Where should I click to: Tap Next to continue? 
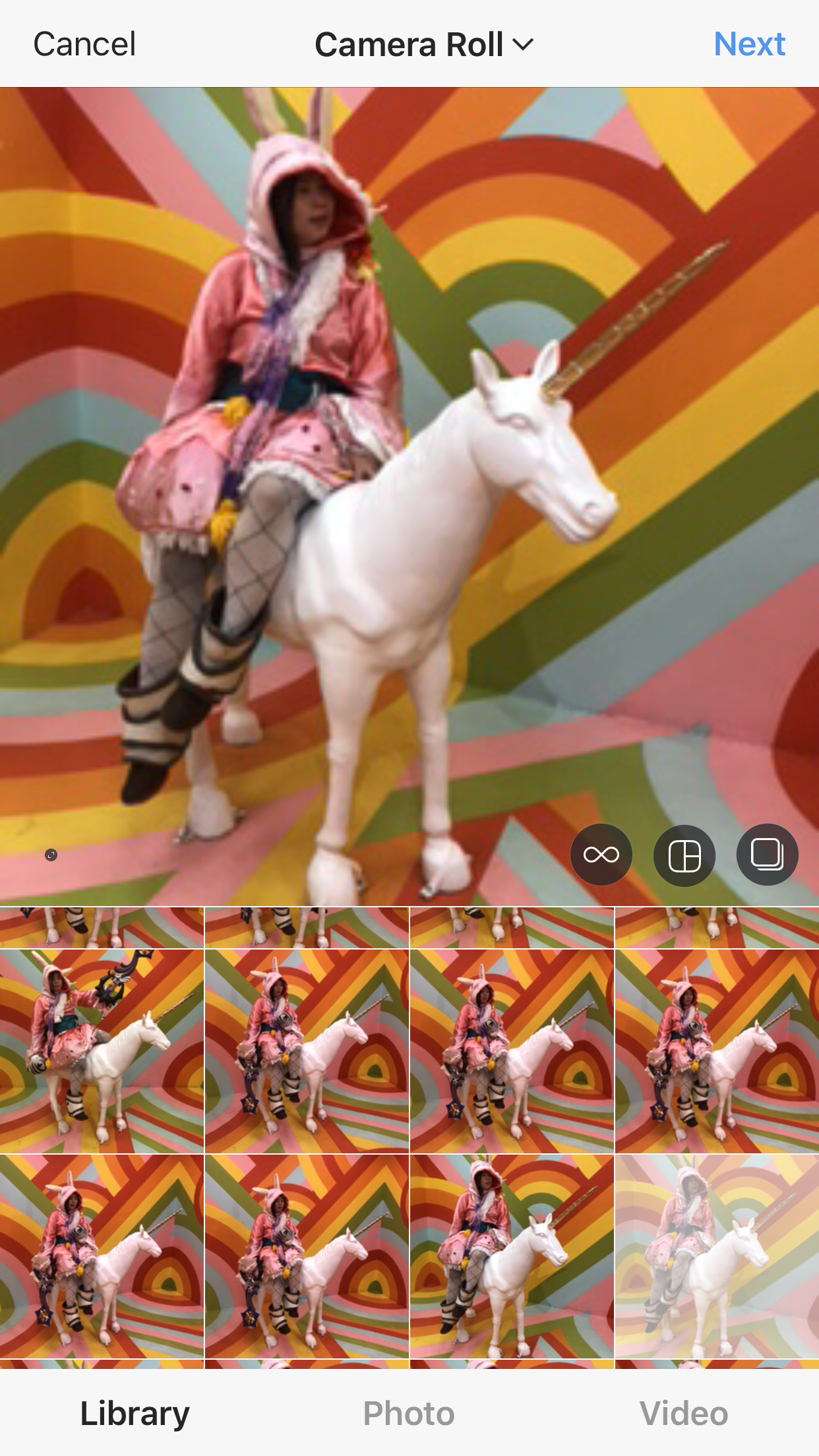tap(749, 45)
